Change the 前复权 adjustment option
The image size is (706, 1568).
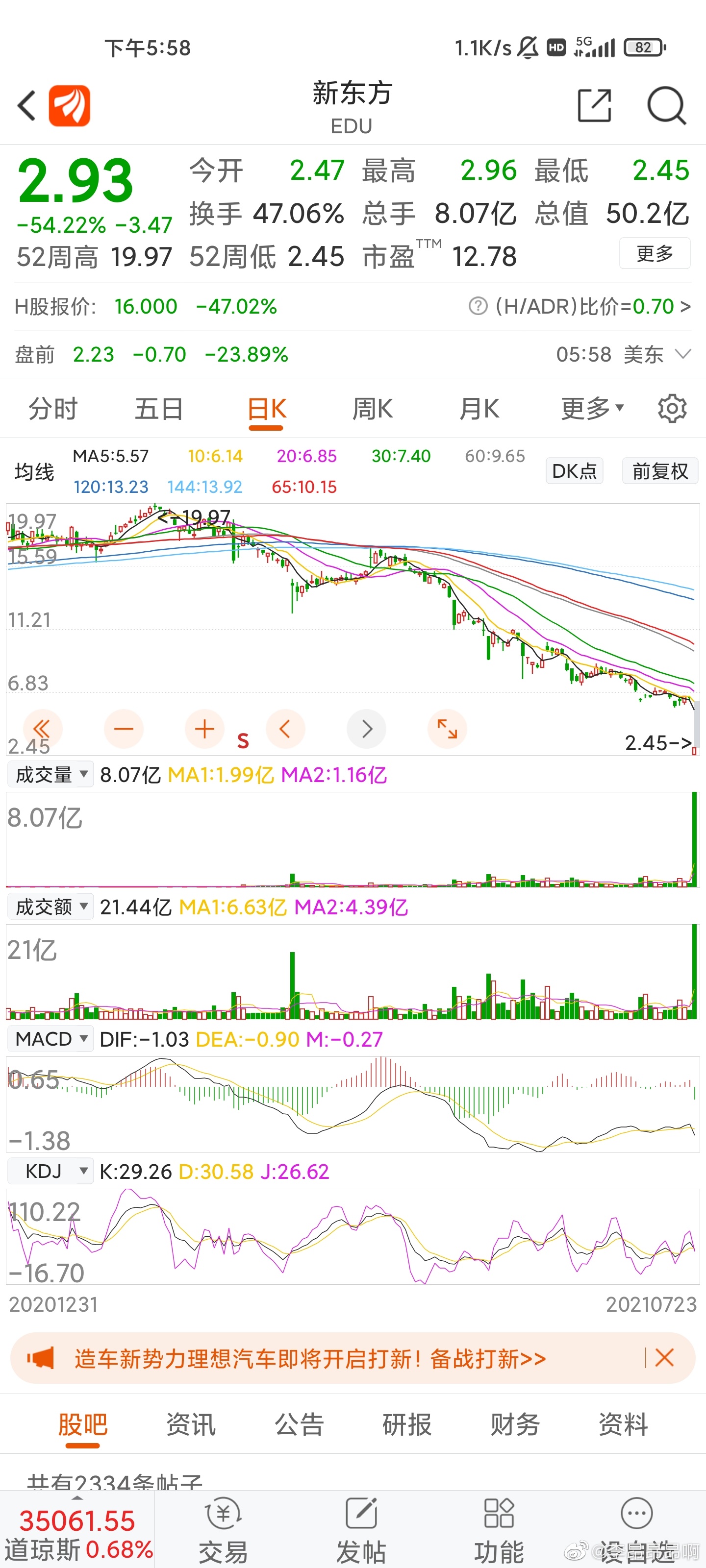click(660, 471)
